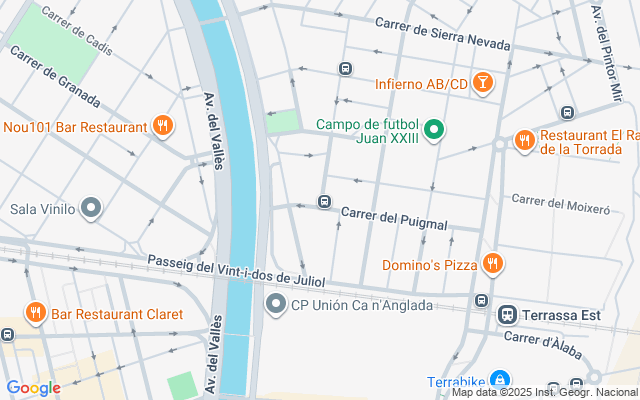Open the Google logo link
The image size is (640, 400).
[34, 388]
